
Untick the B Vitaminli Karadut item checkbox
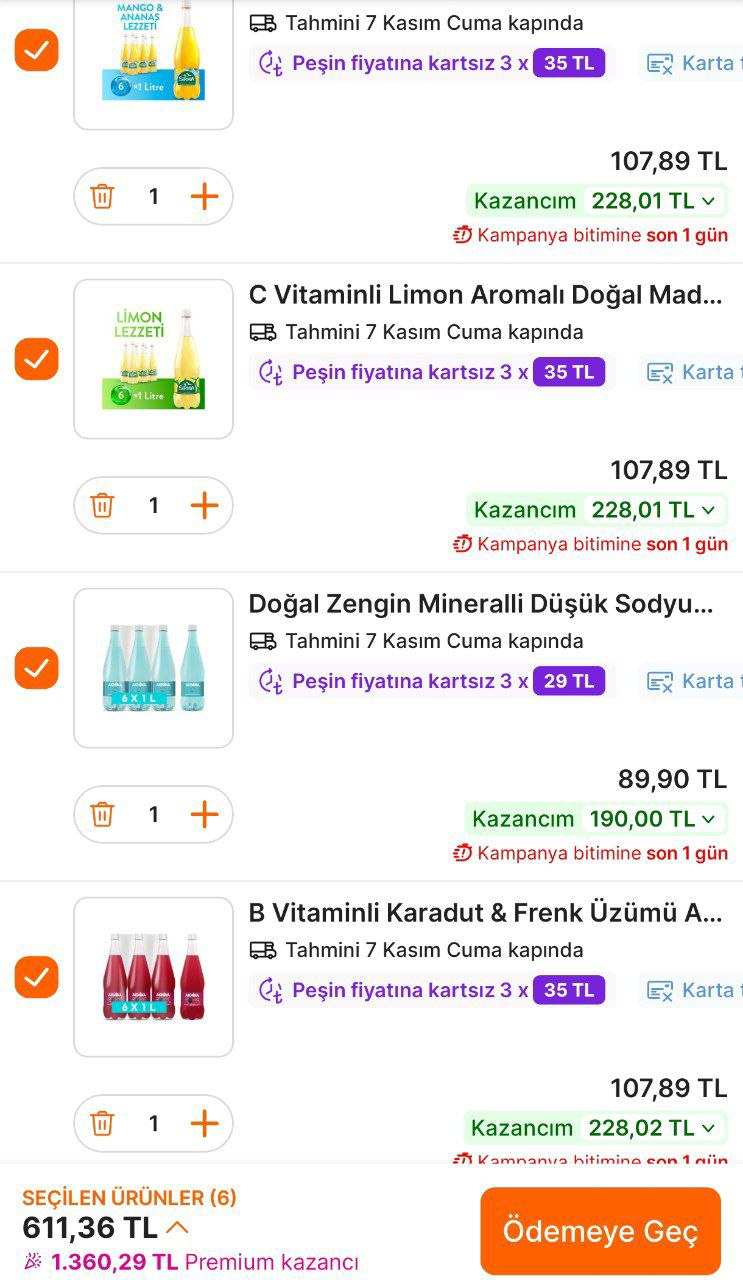(x=37, y=977)
